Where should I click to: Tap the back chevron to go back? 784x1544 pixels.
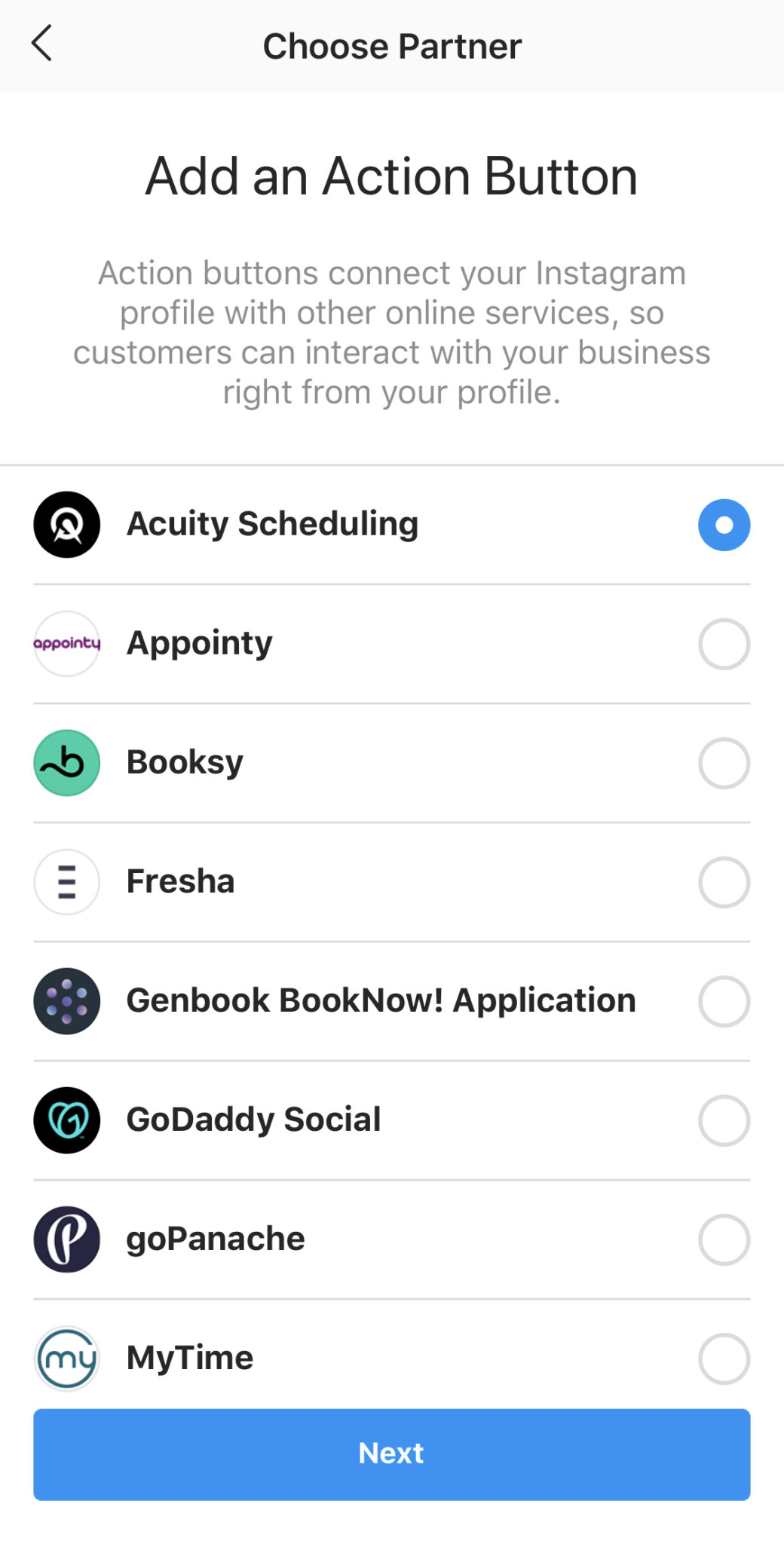(43, 44)
